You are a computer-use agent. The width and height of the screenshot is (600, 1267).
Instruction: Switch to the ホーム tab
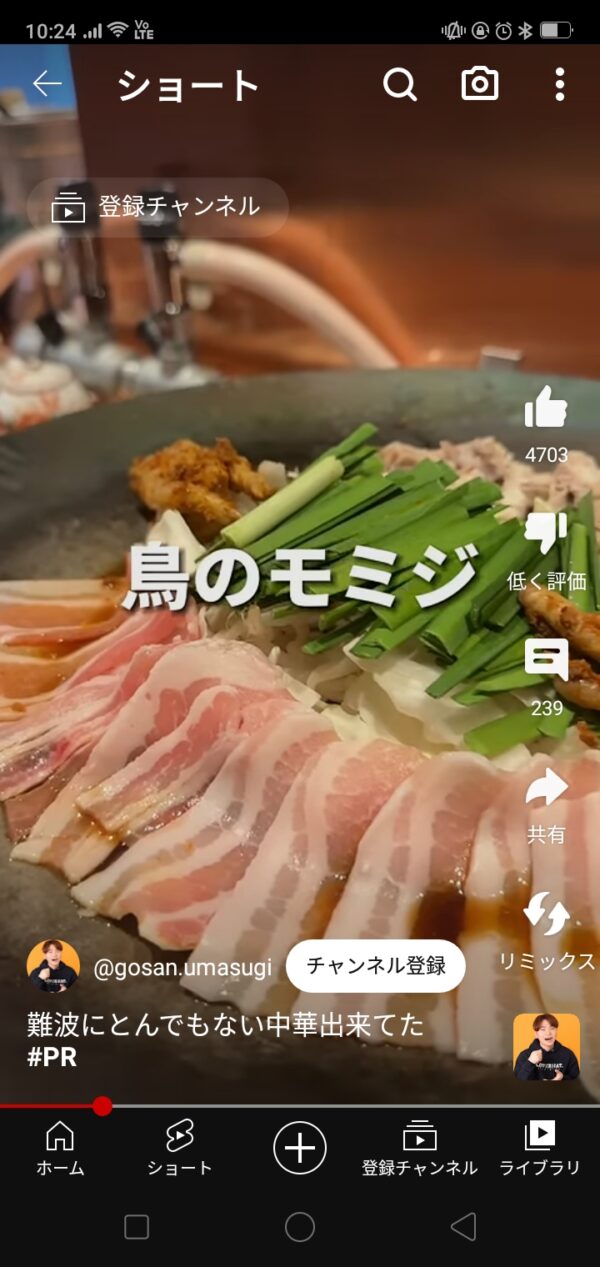click(60, 1147)
